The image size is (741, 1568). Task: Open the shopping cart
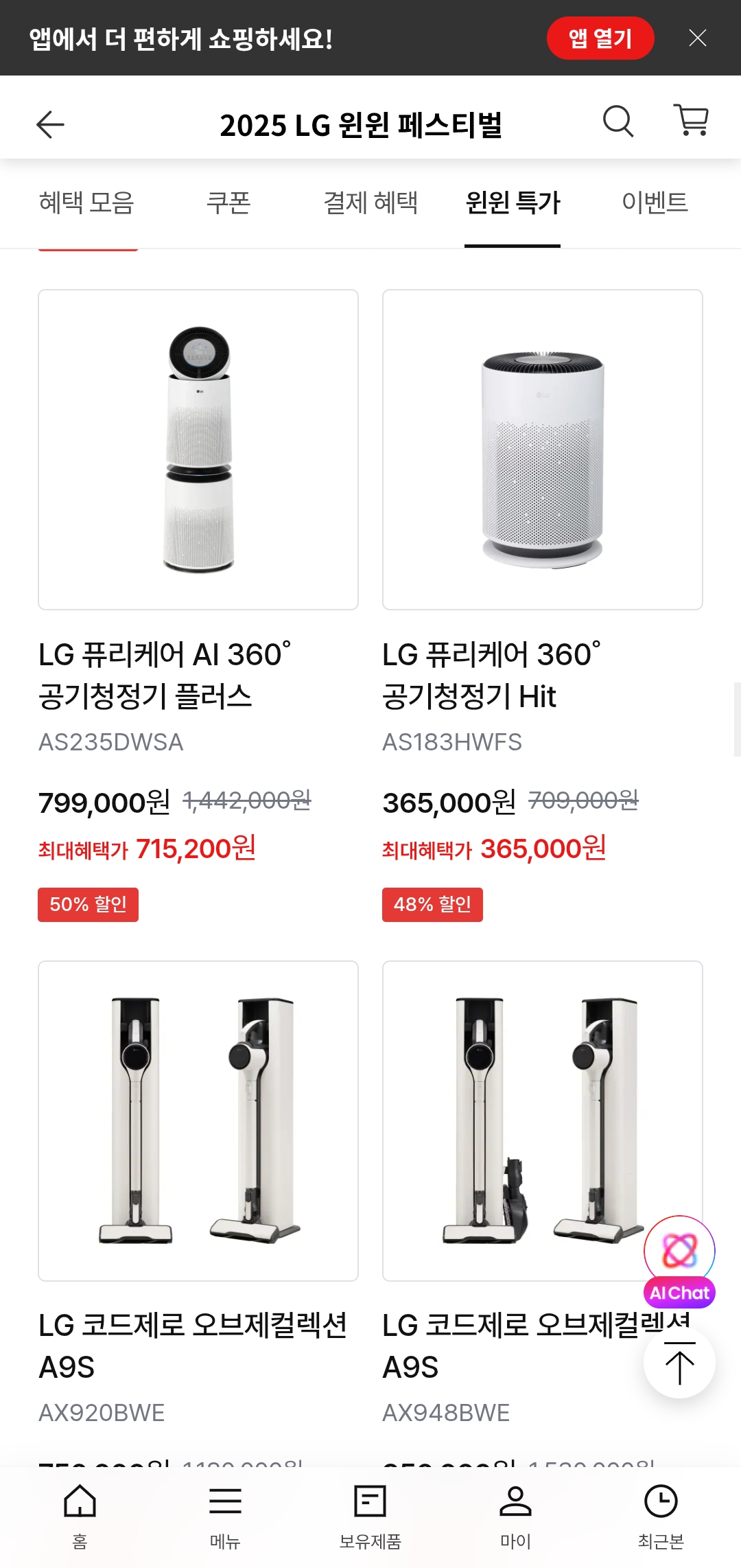coord(692,121)
